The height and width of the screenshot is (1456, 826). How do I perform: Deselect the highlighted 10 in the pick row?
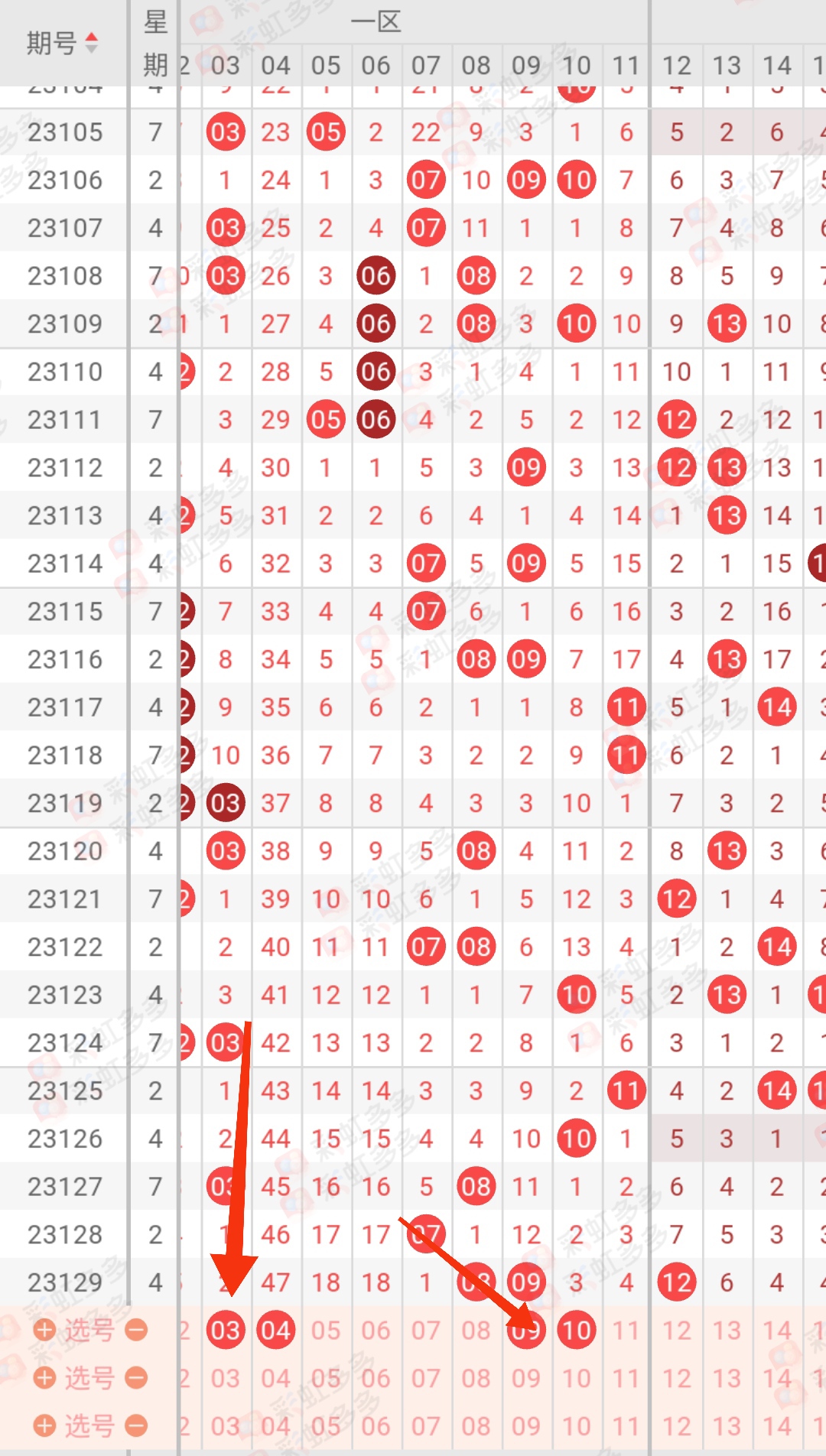pyautogui.click(x=576, y=1330)
